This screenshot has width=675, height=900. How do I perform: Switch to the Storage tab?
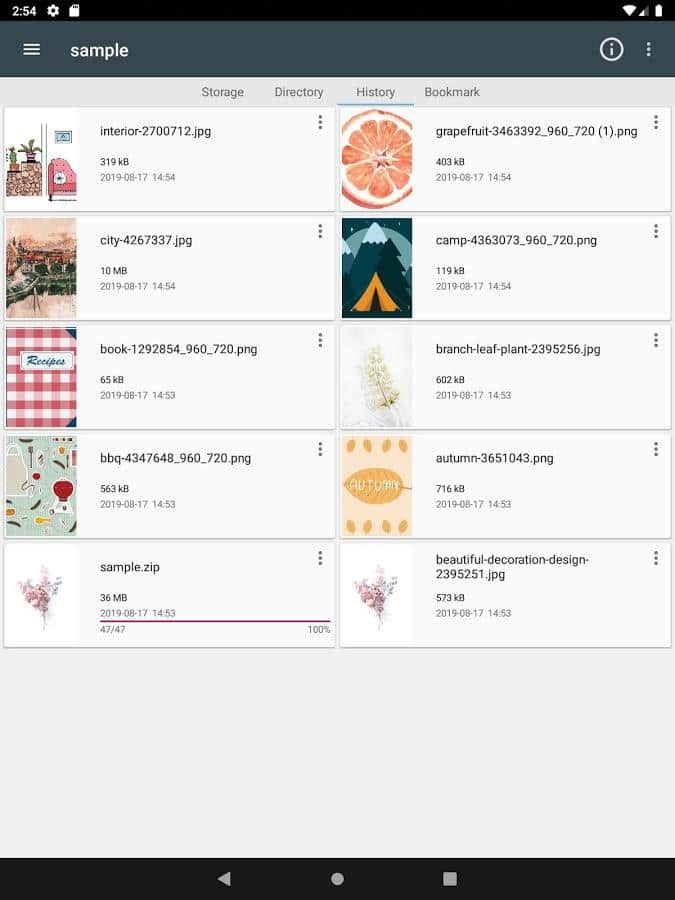pos(222,92)
